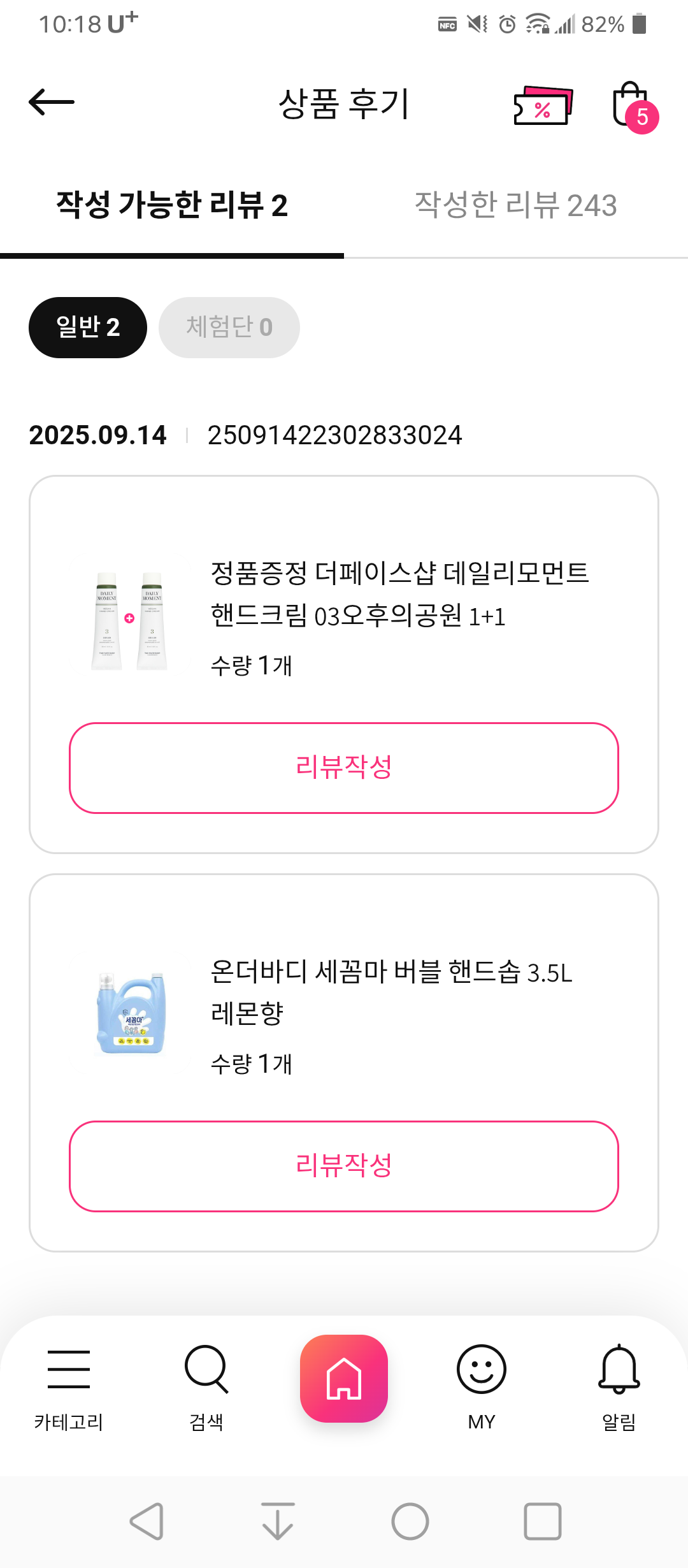Tap the system back button
This screenshot has height=1568, width=688.
tap(147, 1521)
